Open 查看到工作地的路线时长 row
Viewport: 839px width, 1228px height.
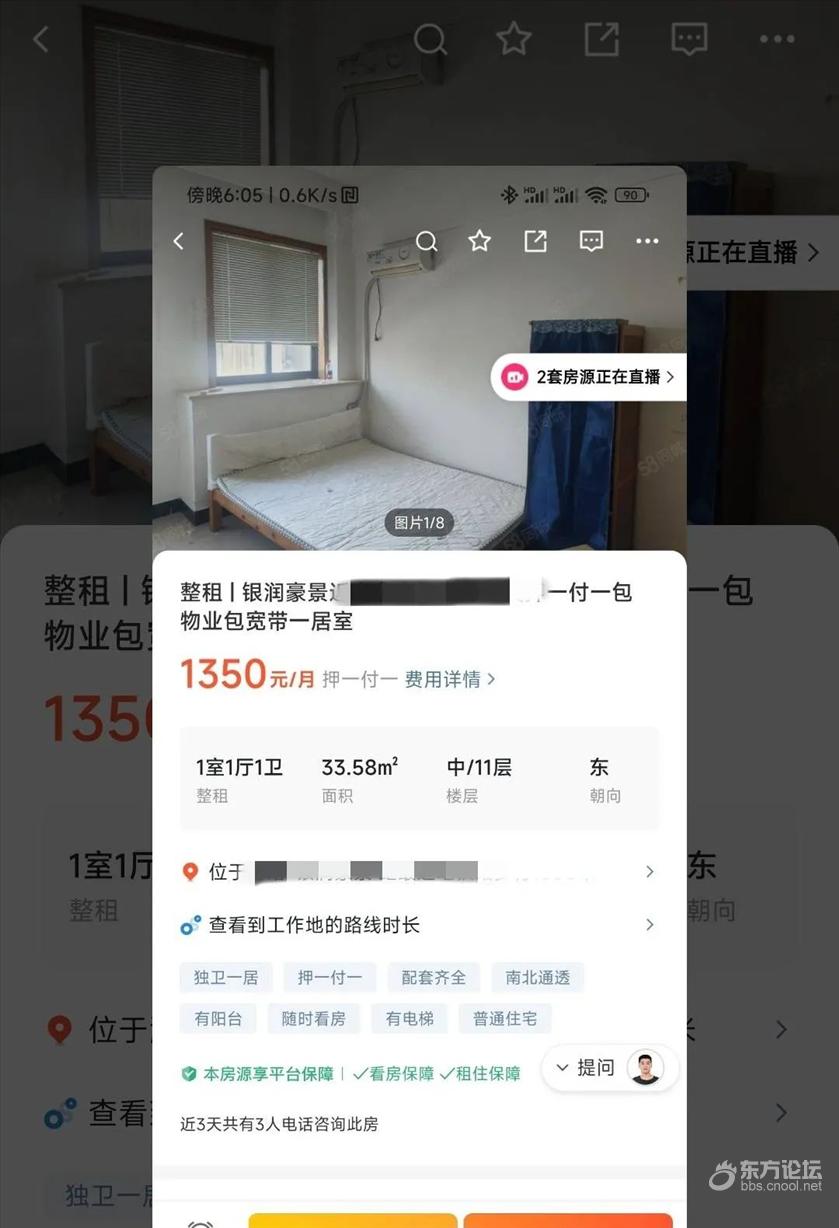pyautogui.click(x=419, y=925)
